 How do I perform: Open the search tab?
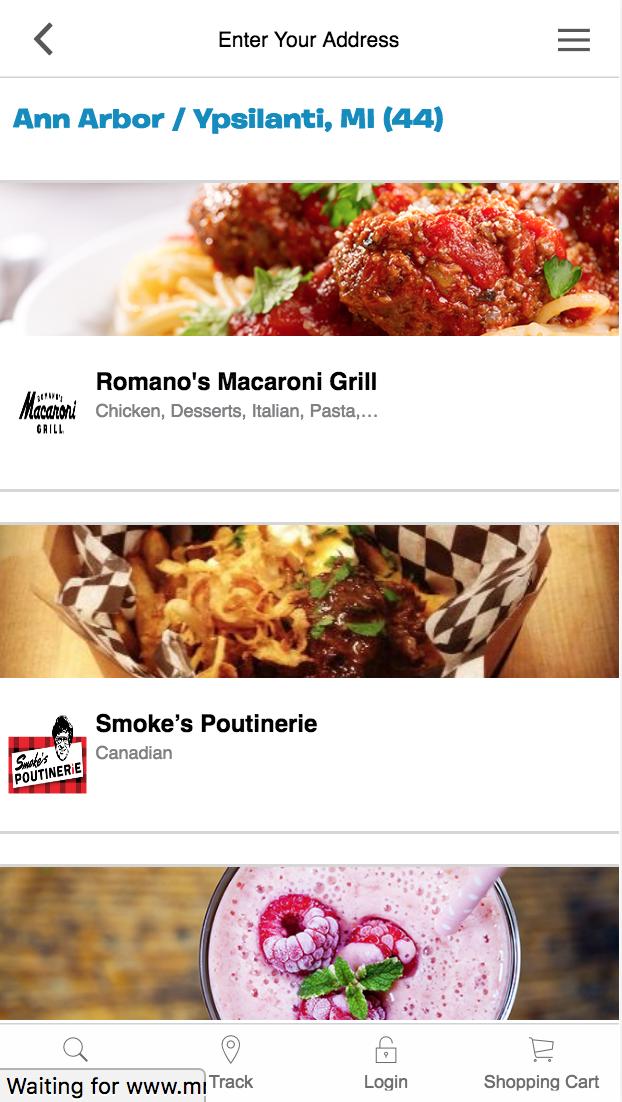75,1050
